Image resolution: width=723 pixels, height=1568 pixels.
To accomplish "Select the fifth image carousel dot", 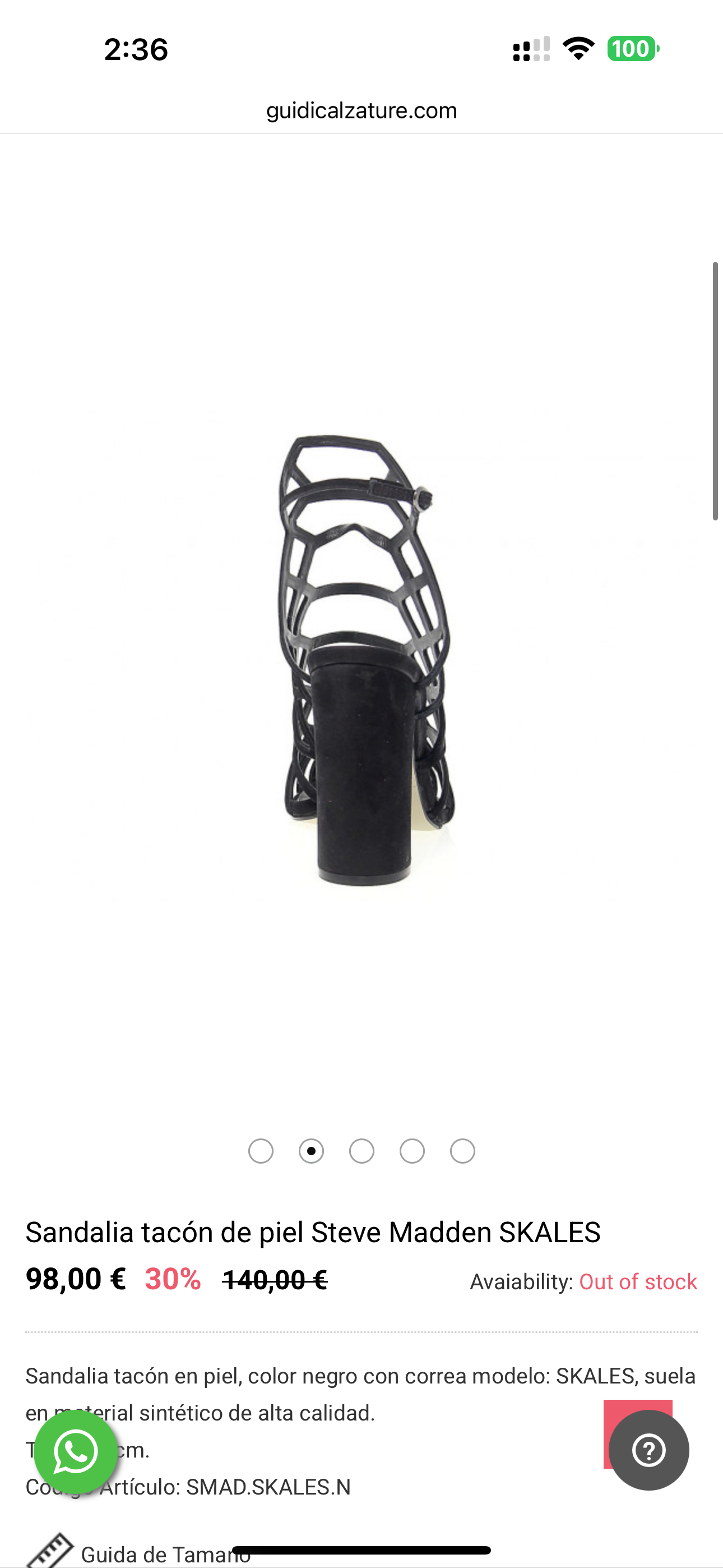I will point(462,1151).
